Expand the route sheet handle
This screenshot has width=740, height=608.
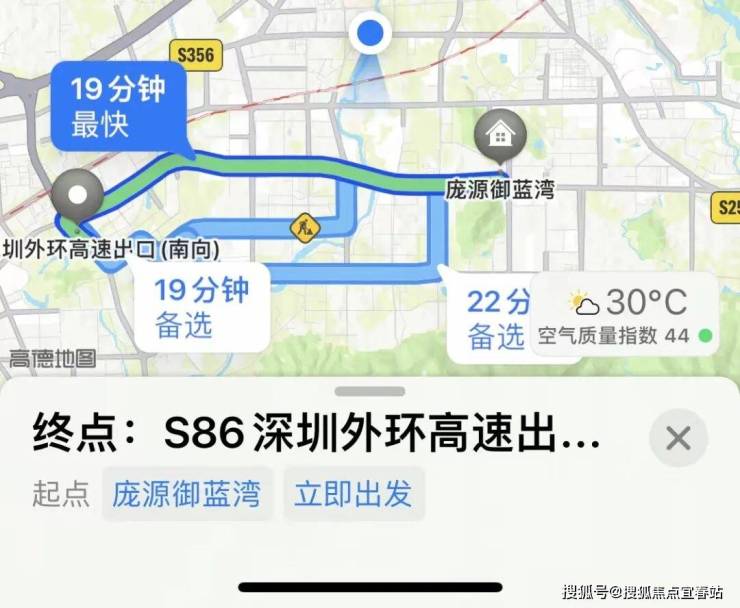[x=370, y=391]
